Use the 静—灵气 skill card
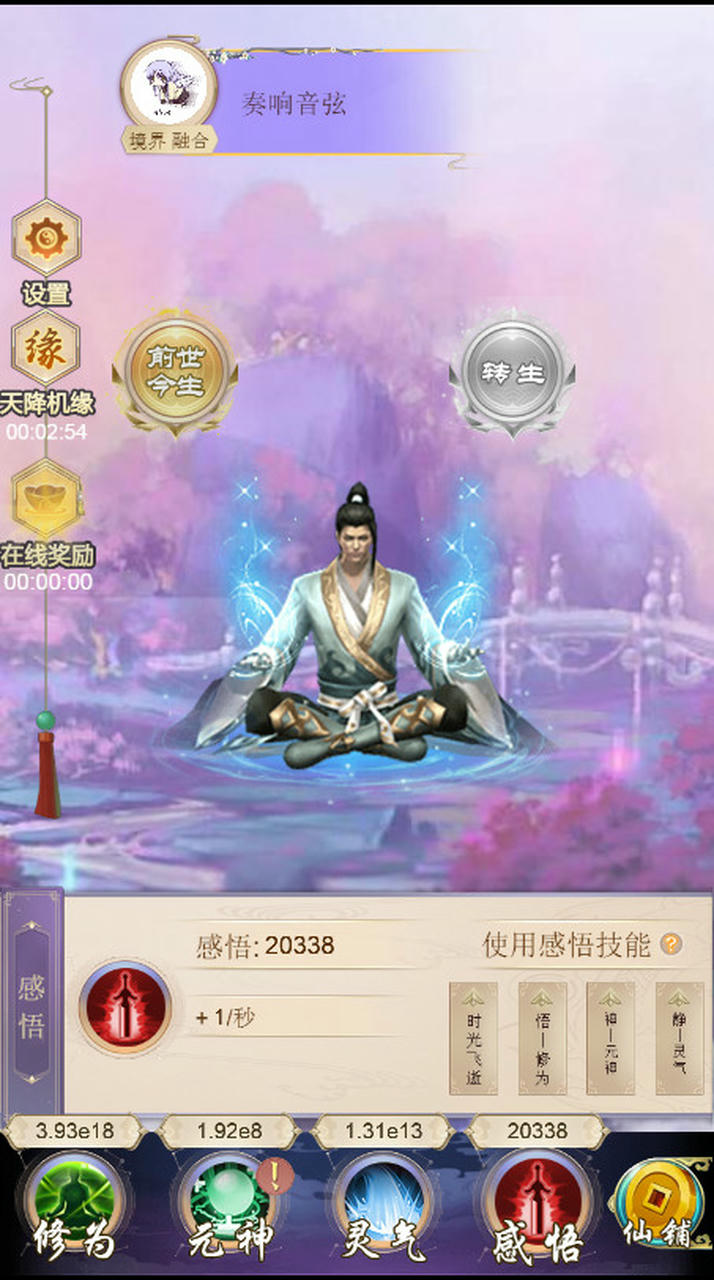This screenshot has height=1280, width=714. [679, 1038]
